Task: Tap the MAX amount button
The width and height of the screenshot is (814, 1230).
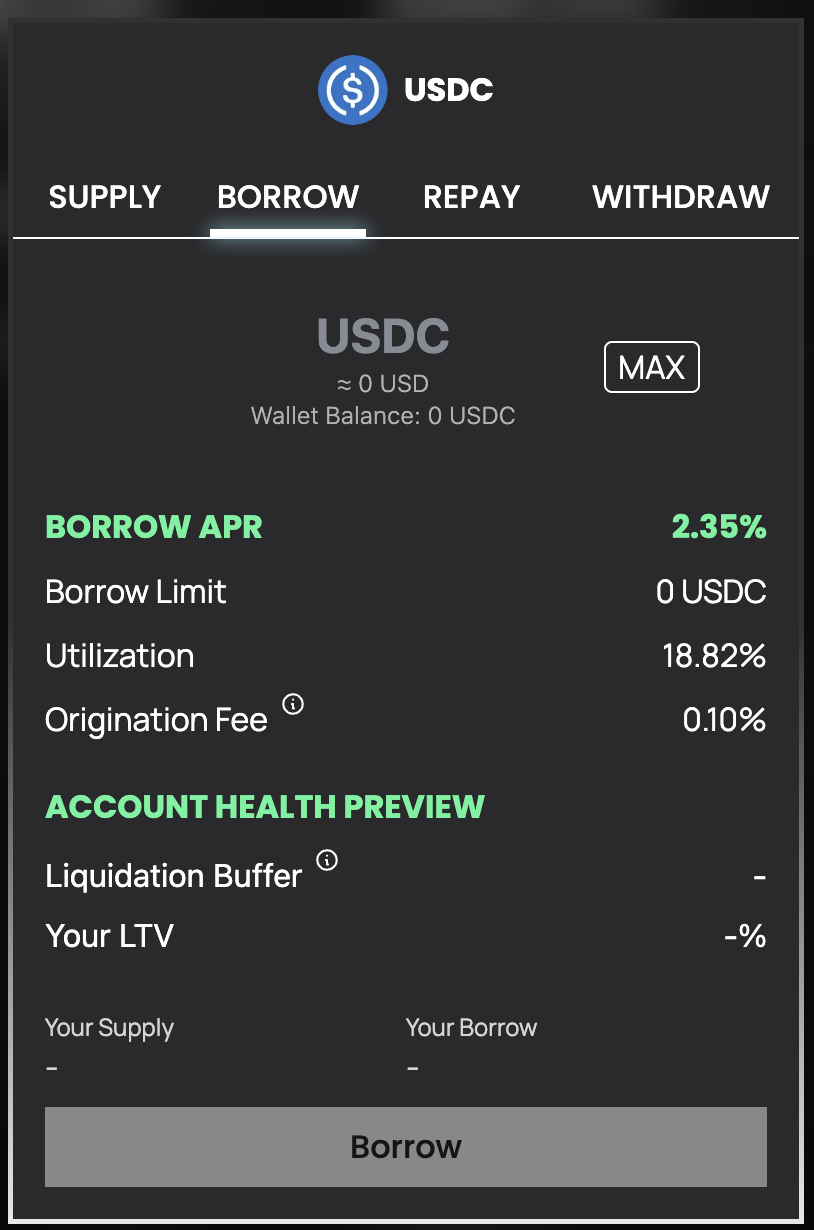Action: coord(651,368)
